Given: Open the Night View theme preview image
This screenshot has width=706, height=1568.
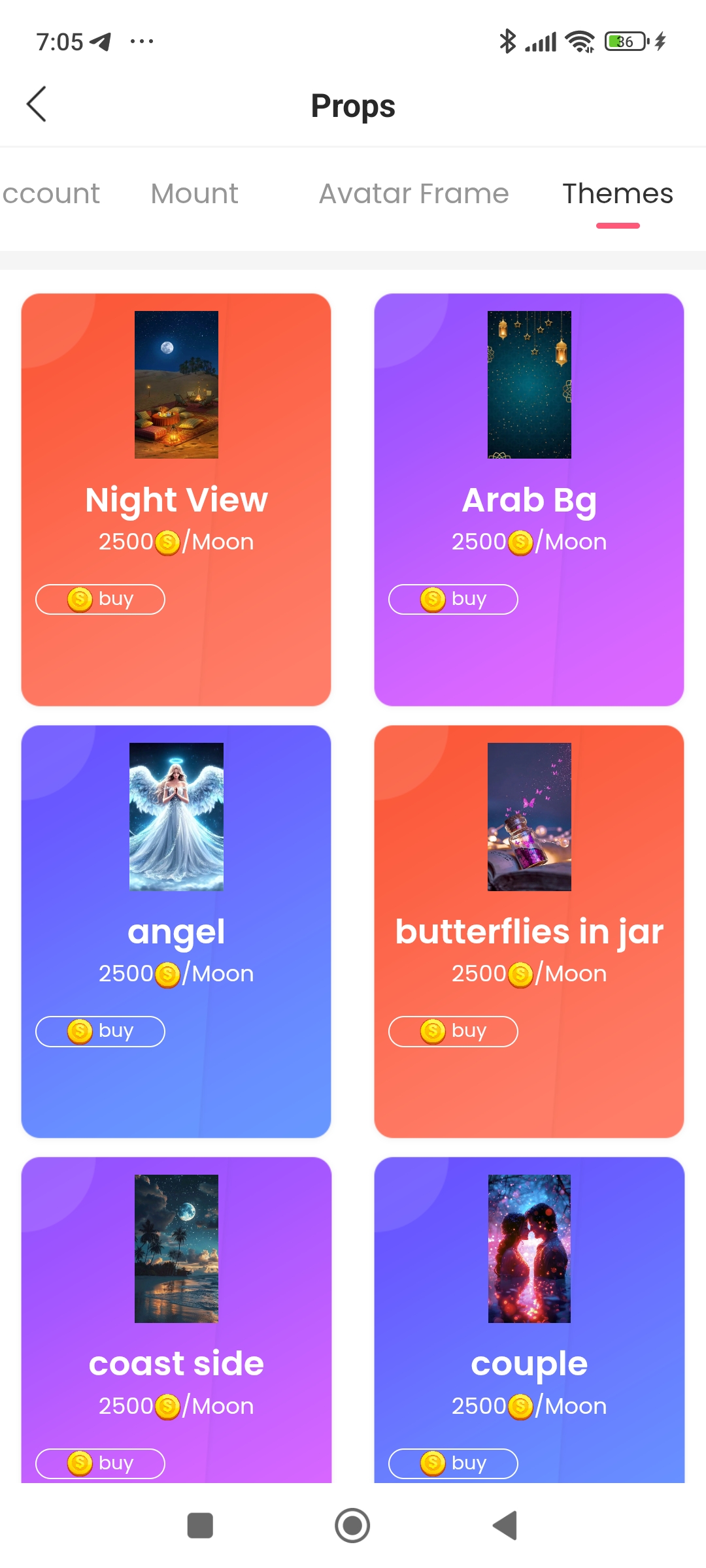Looking at the screenshot, I should pos(176,385).
